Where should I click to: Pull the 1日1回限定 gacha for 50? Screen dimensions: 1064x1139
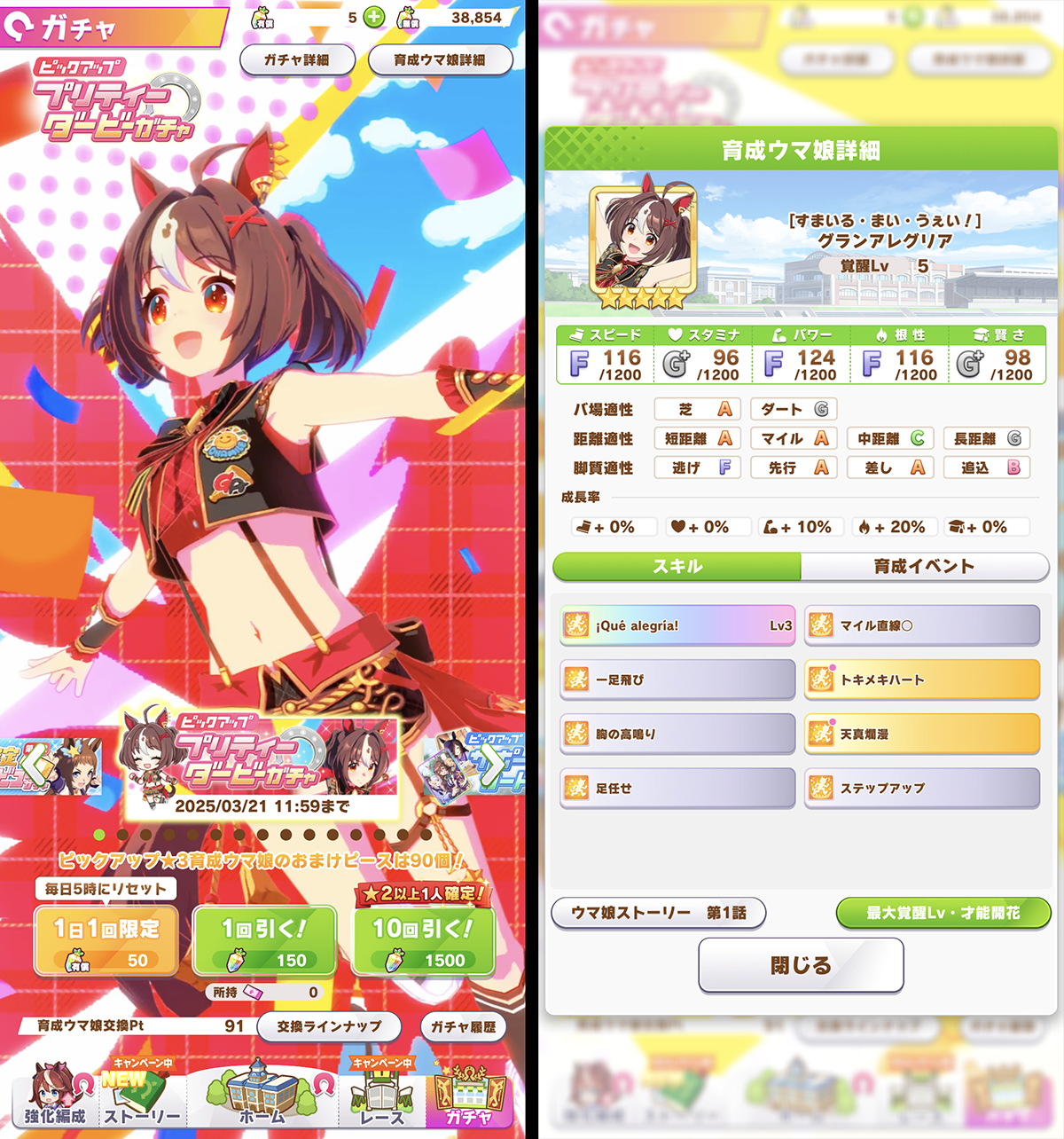coord(106,940)
